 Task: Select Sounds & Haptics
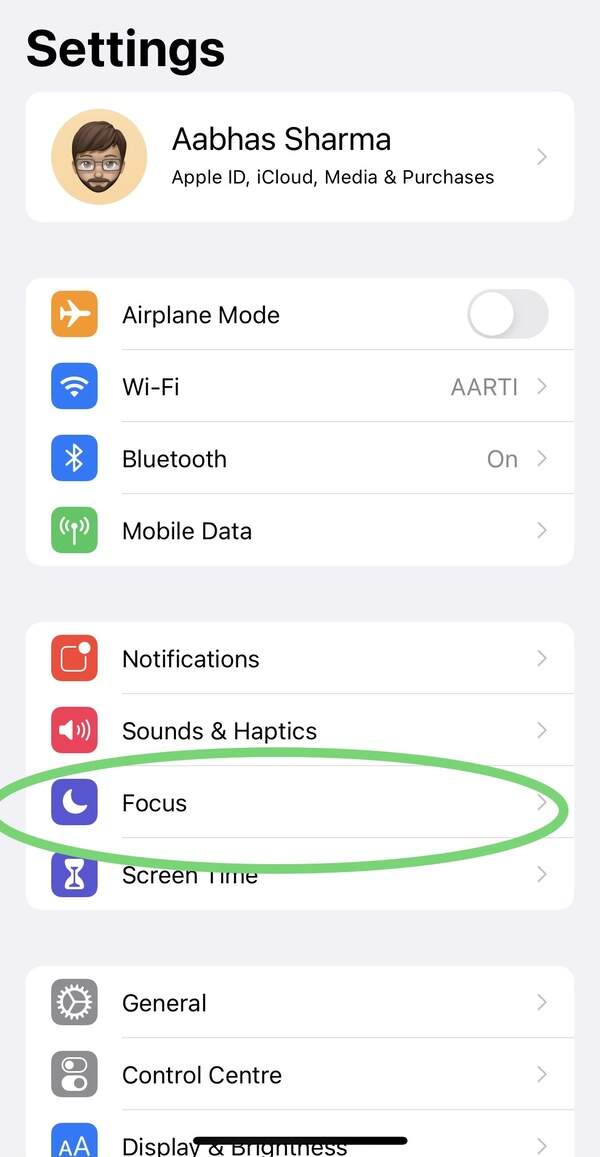click(300, 731)
